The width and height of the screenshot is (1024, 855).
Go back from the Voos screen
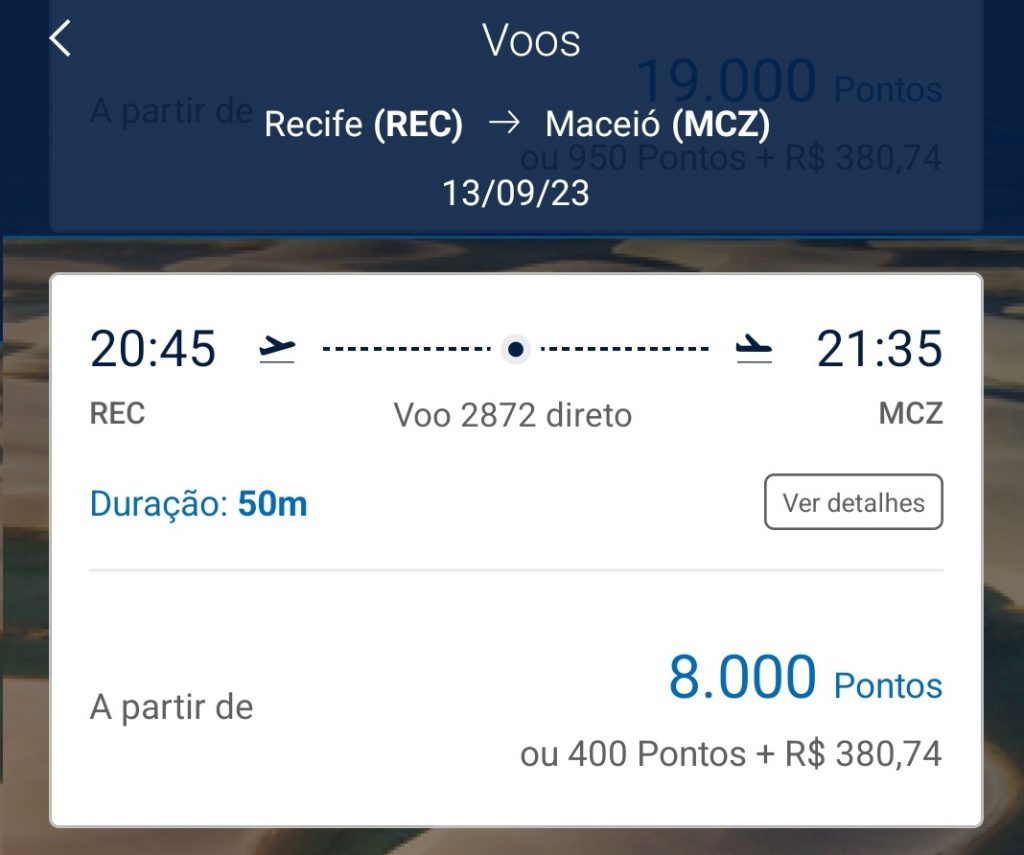click(x=61, y=39)
